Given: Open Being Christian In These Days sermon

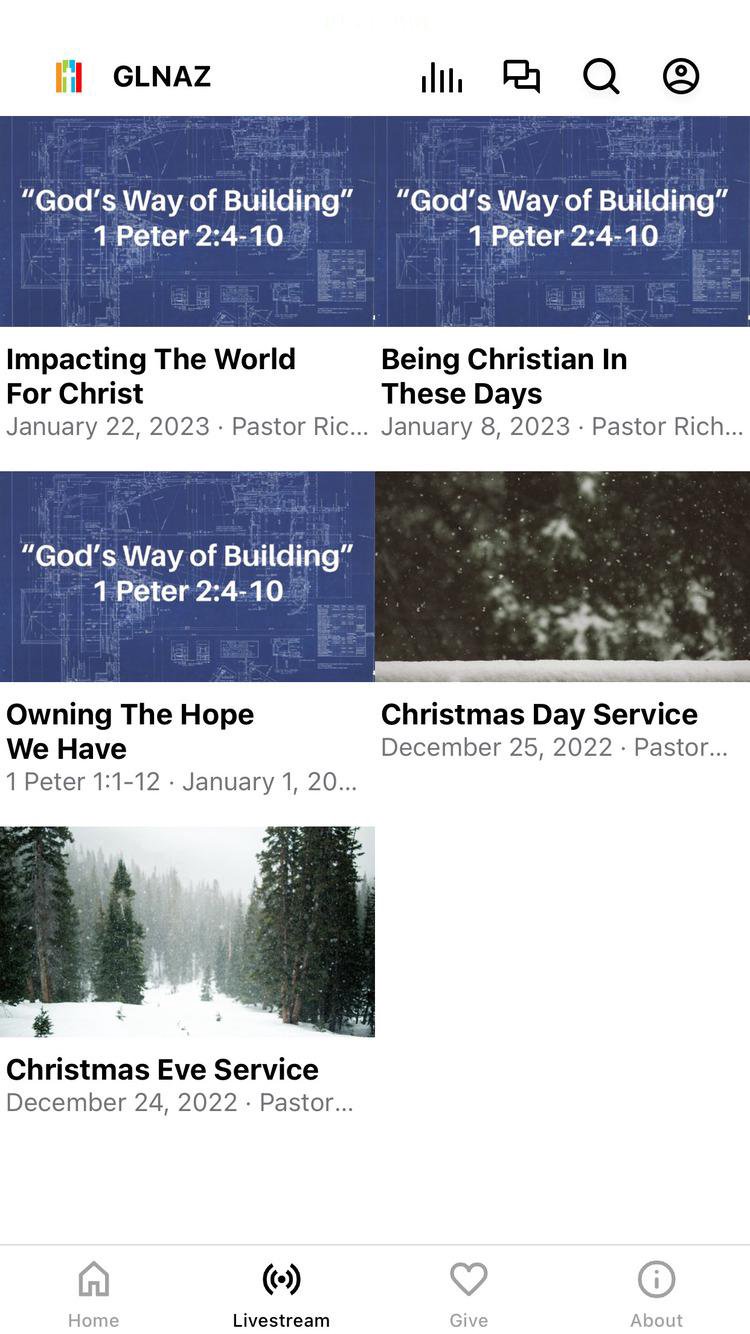Looking at the screenshot, I should (562, 222).
